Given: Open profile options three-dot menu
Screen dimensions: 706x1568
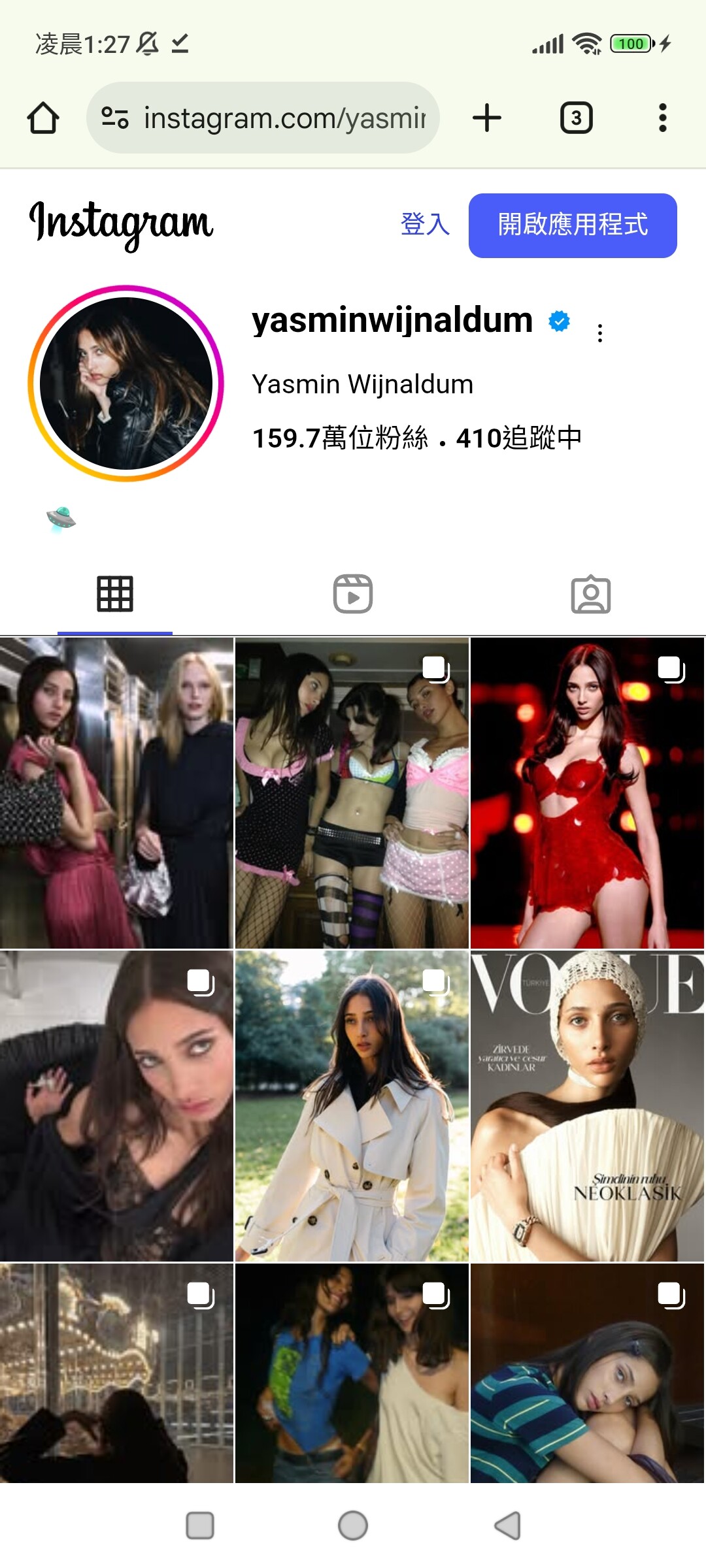Looking at the screenshot, I should pos(599,333).
